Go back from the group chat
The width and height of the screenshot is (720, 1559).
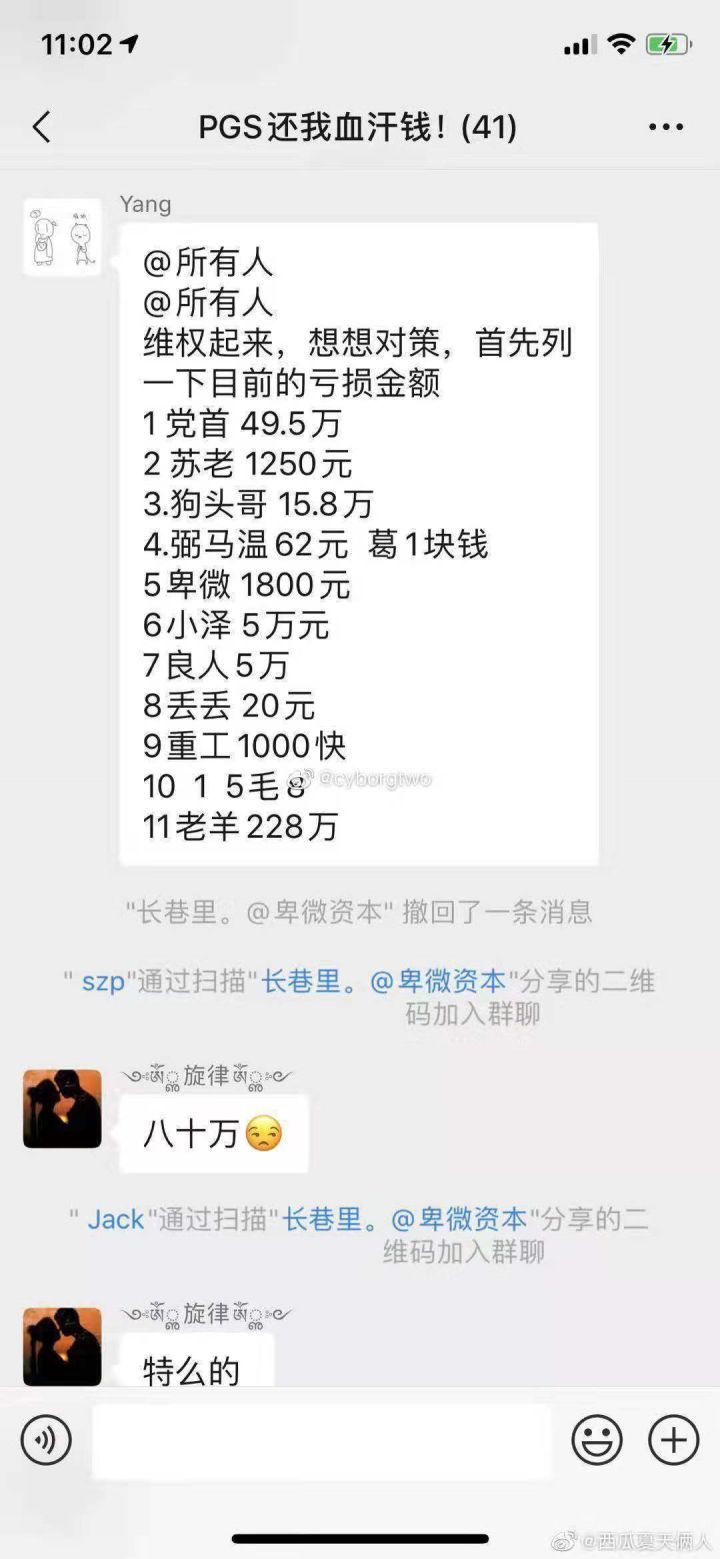coord(41,127)
